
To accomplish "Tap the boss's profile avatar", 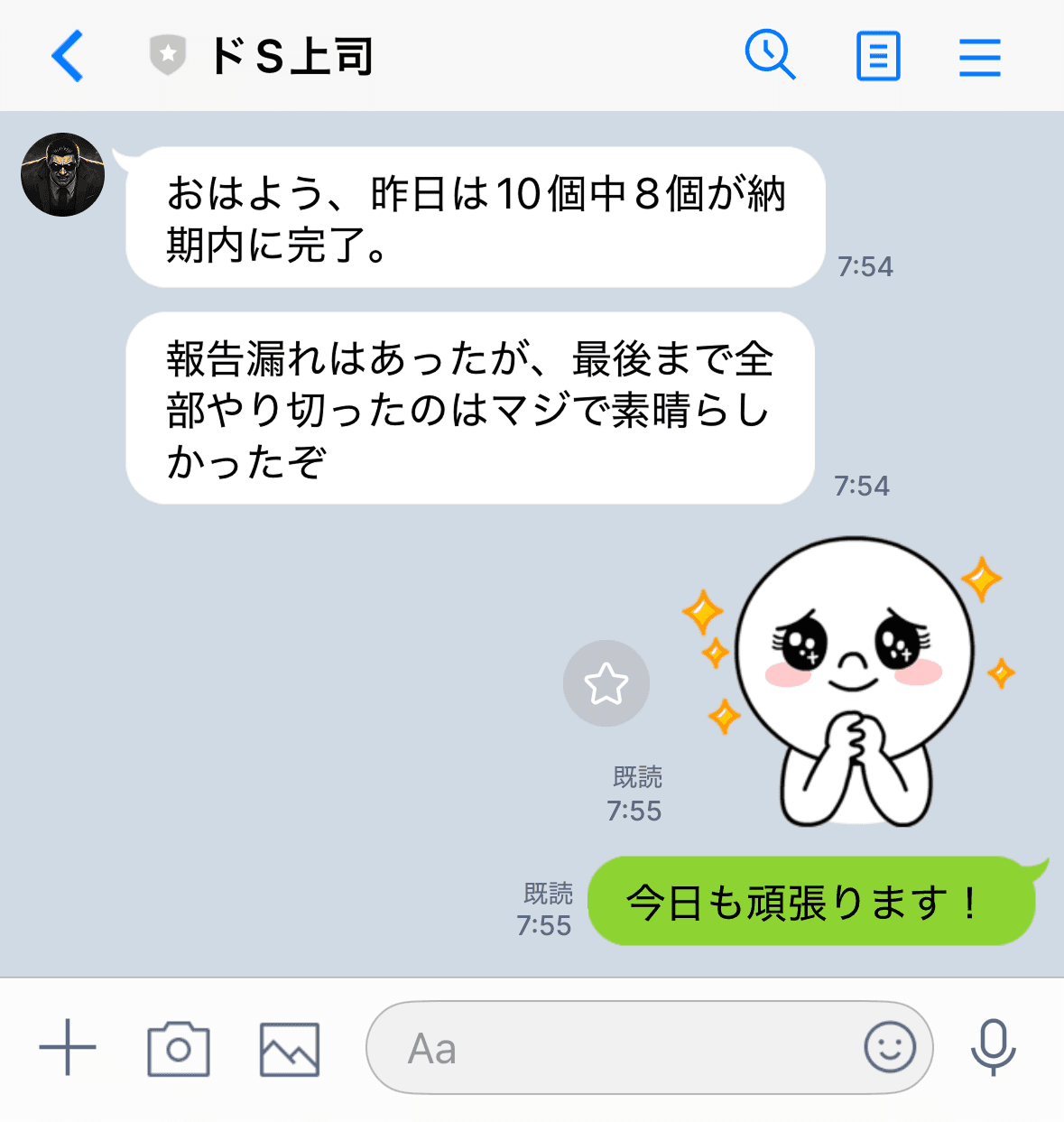I will coord(61,174).
